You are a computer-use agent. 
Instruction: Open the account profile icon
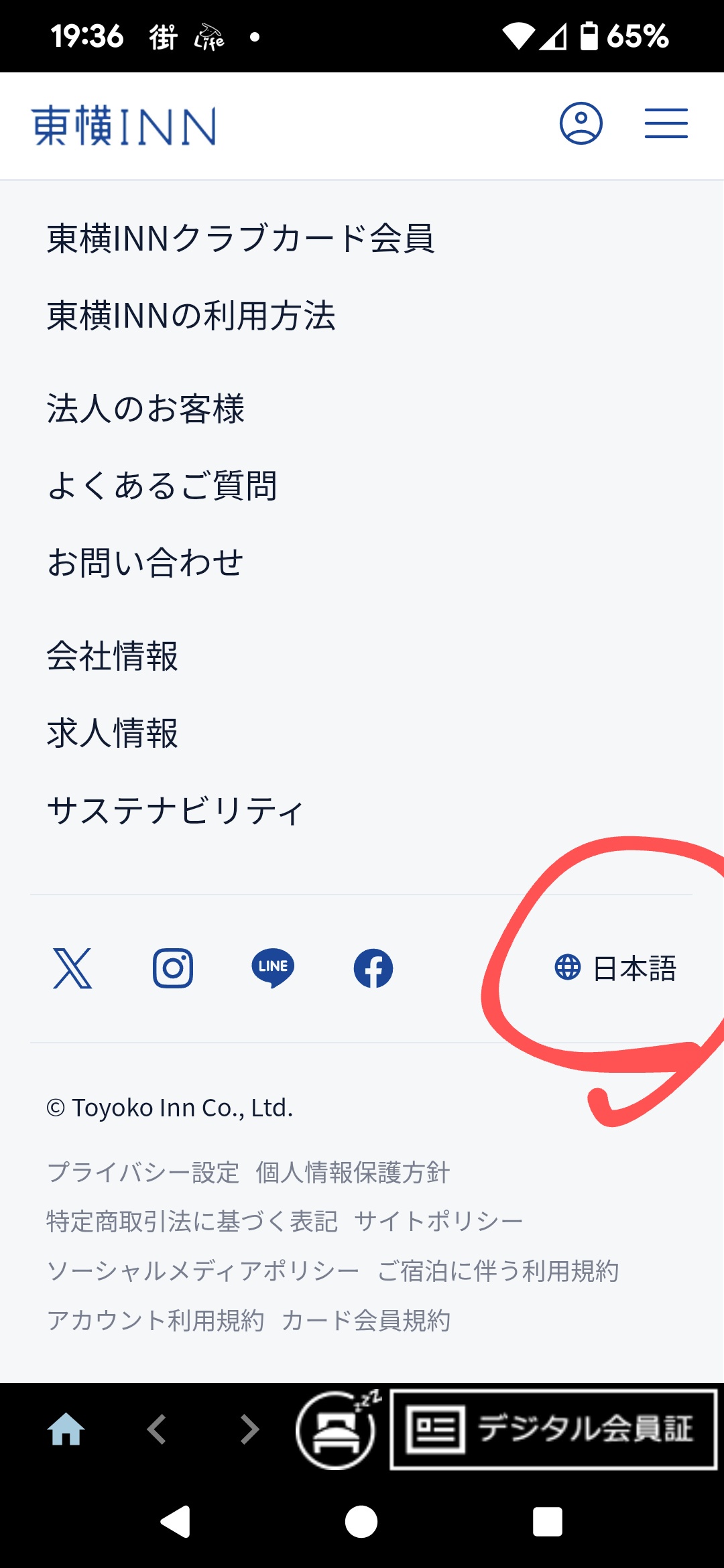click(x=581, y=123)
